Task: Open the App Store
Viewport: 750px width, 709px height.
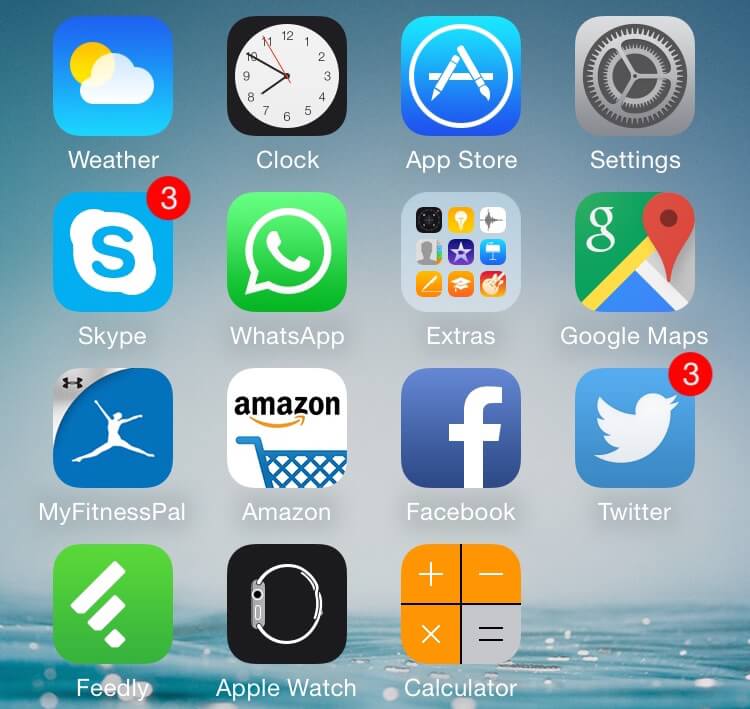Action: [x=461, y=76]
